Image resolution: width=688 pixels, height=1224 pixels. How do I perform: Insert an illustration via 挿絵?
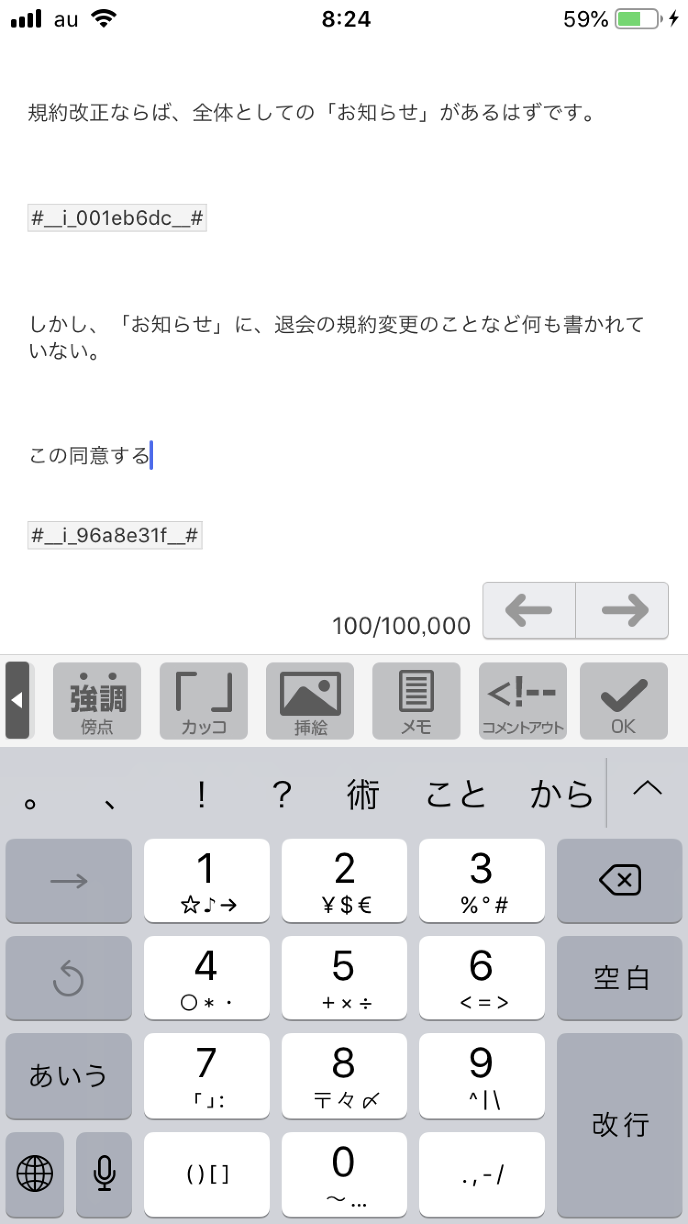tap(310, 700)
